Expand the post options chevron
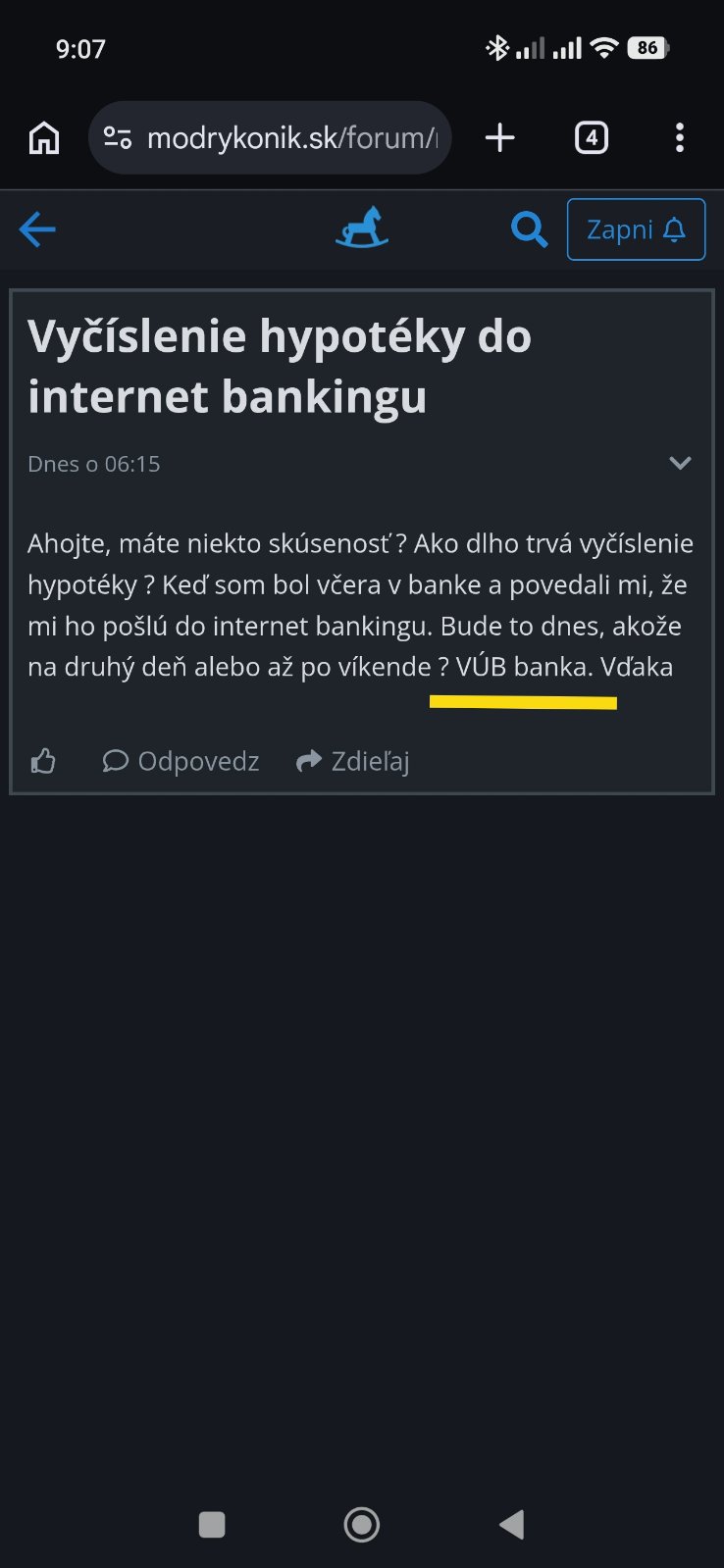Image resolution: width=724 pixels, height=1568 pixels. click(680, 463)
